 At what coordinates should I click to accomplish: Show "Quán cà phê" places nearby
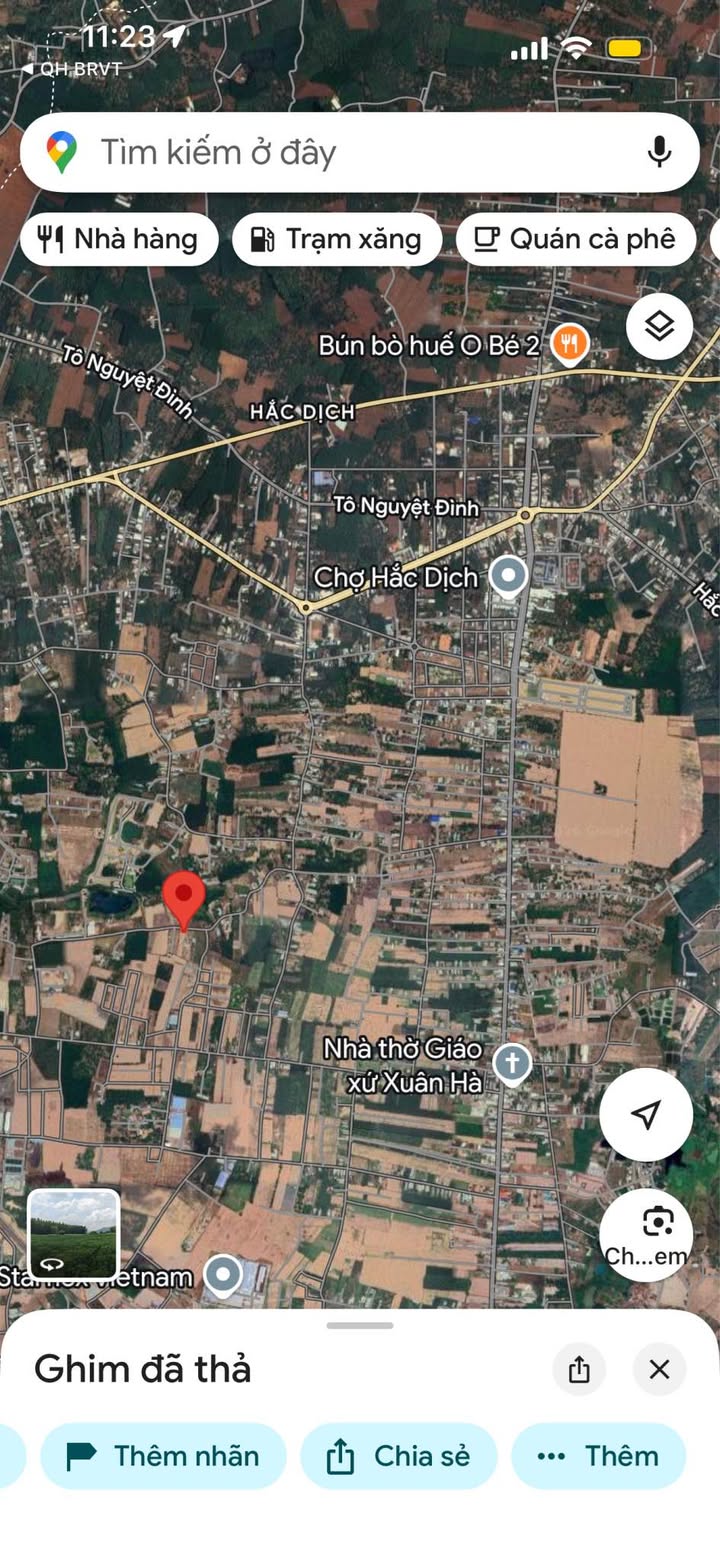tap(576, 240)
